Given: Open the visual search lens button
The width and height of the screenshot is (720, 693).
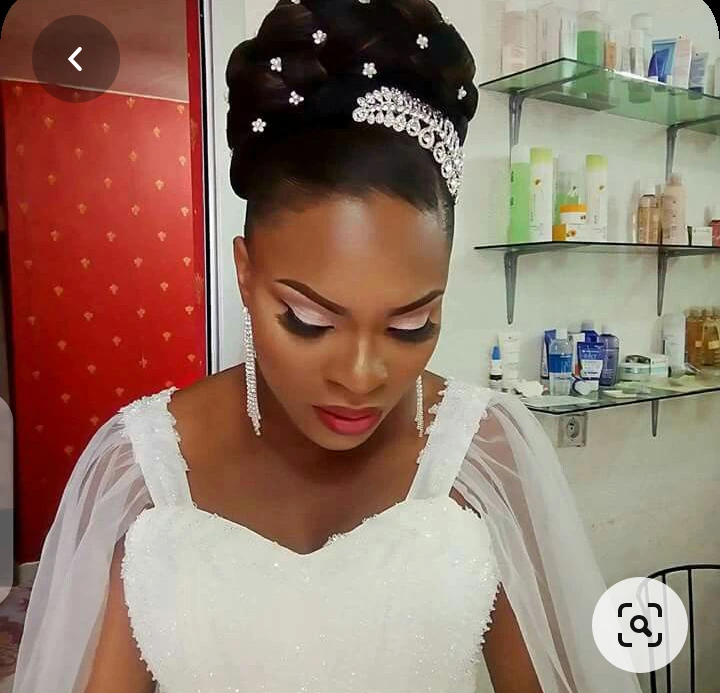Looking at the screenshot, I should tap(640, 625).
